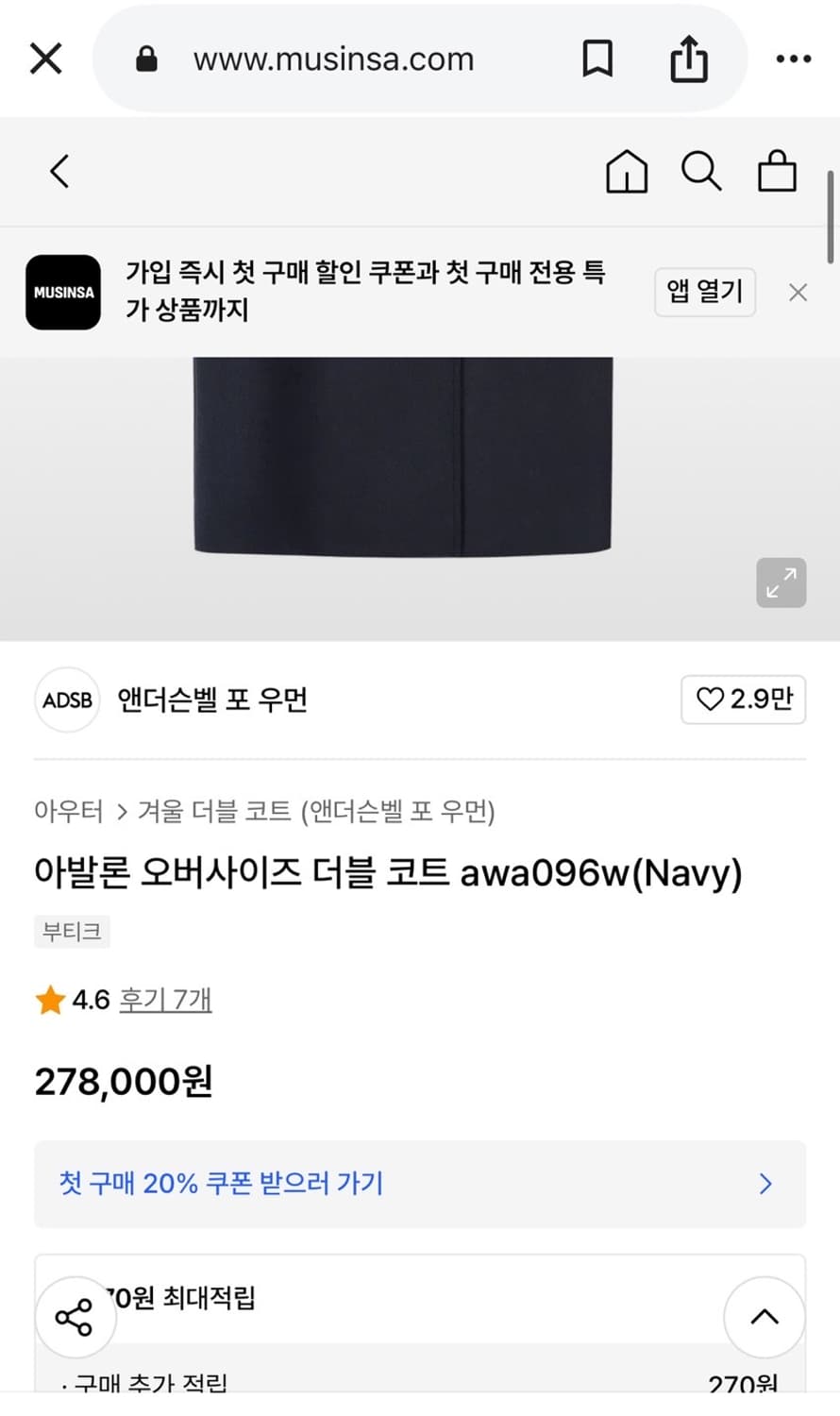Tap the share icon near the bottom left

tap(76, 1315)
